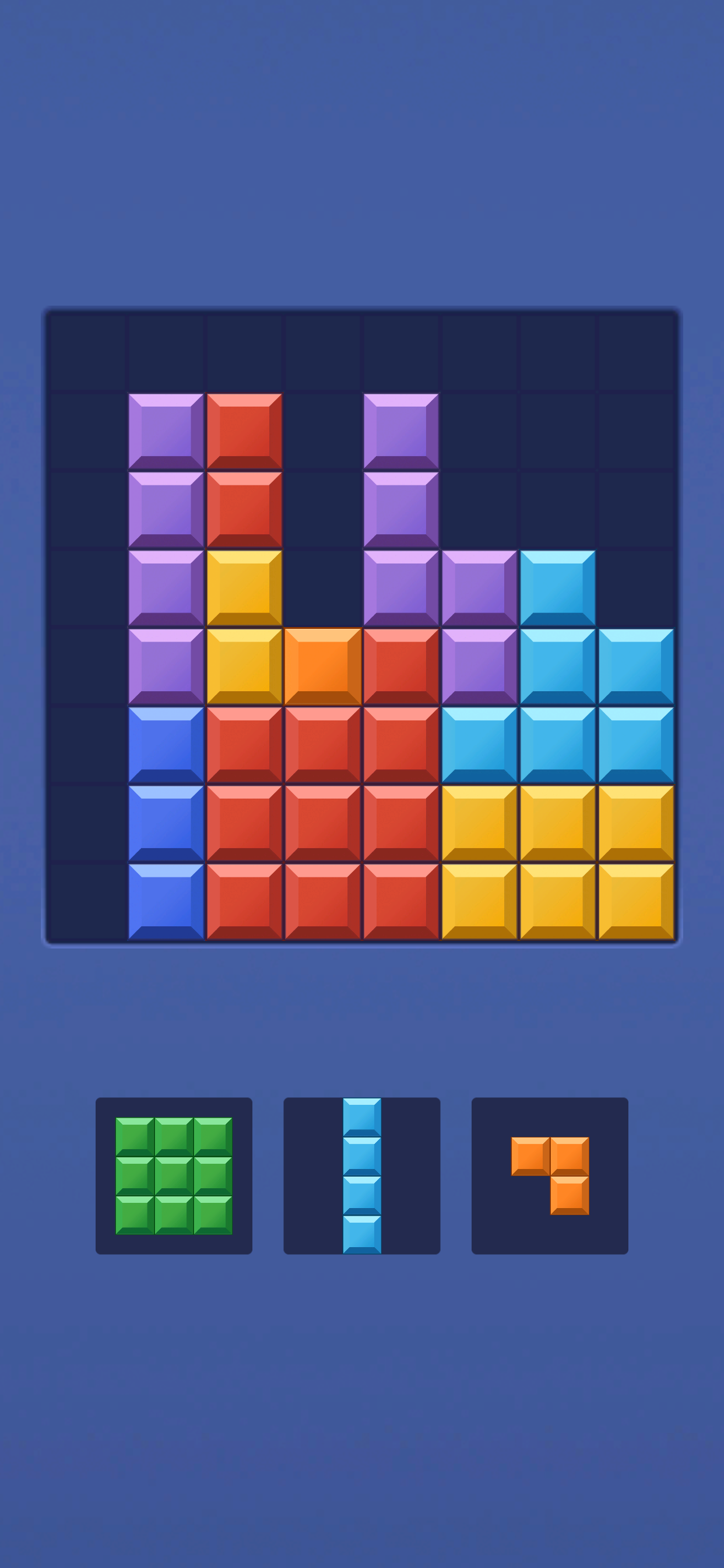
Task: Select the blue vertical four-block piece
Action: [362, 1176]
